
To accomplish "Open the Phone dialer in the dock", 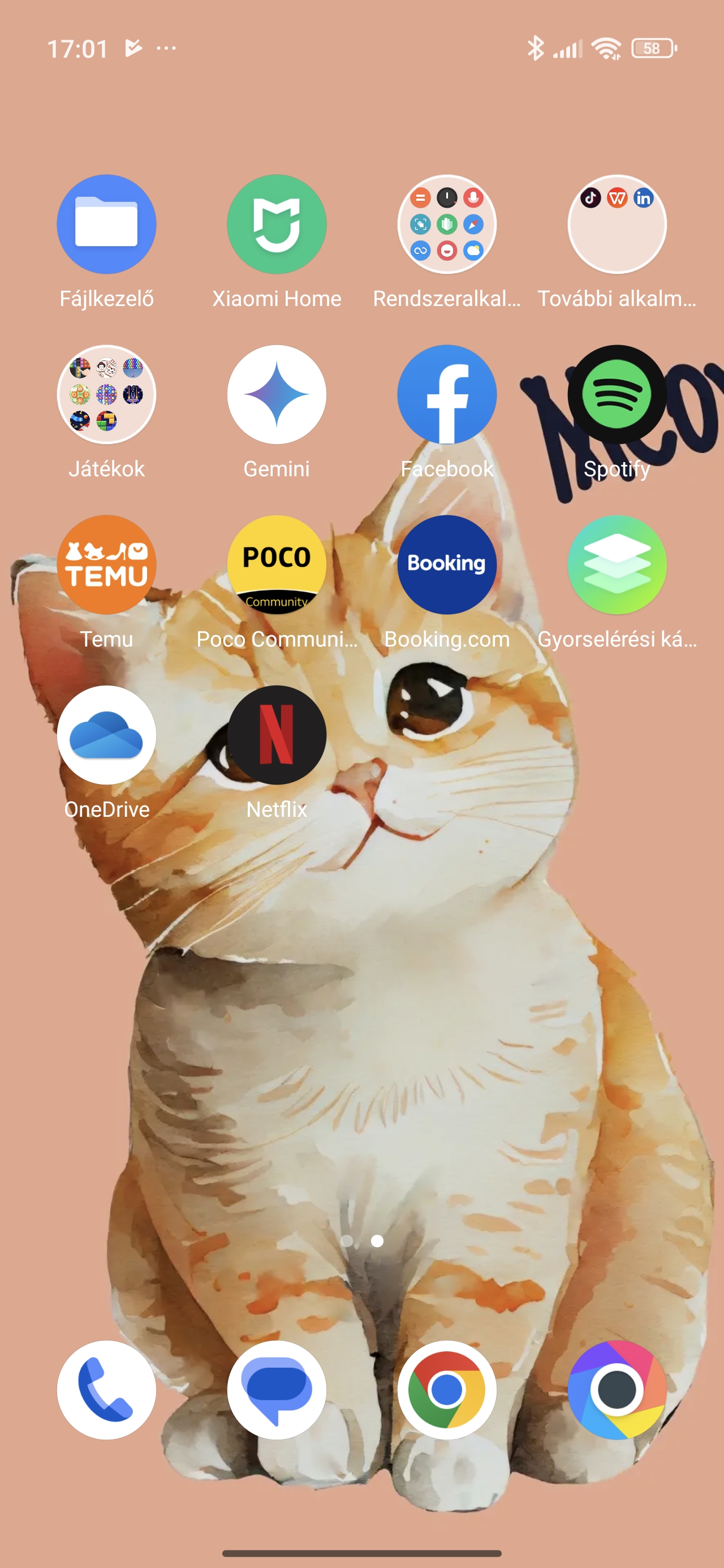I will [x=106, y=1390].
